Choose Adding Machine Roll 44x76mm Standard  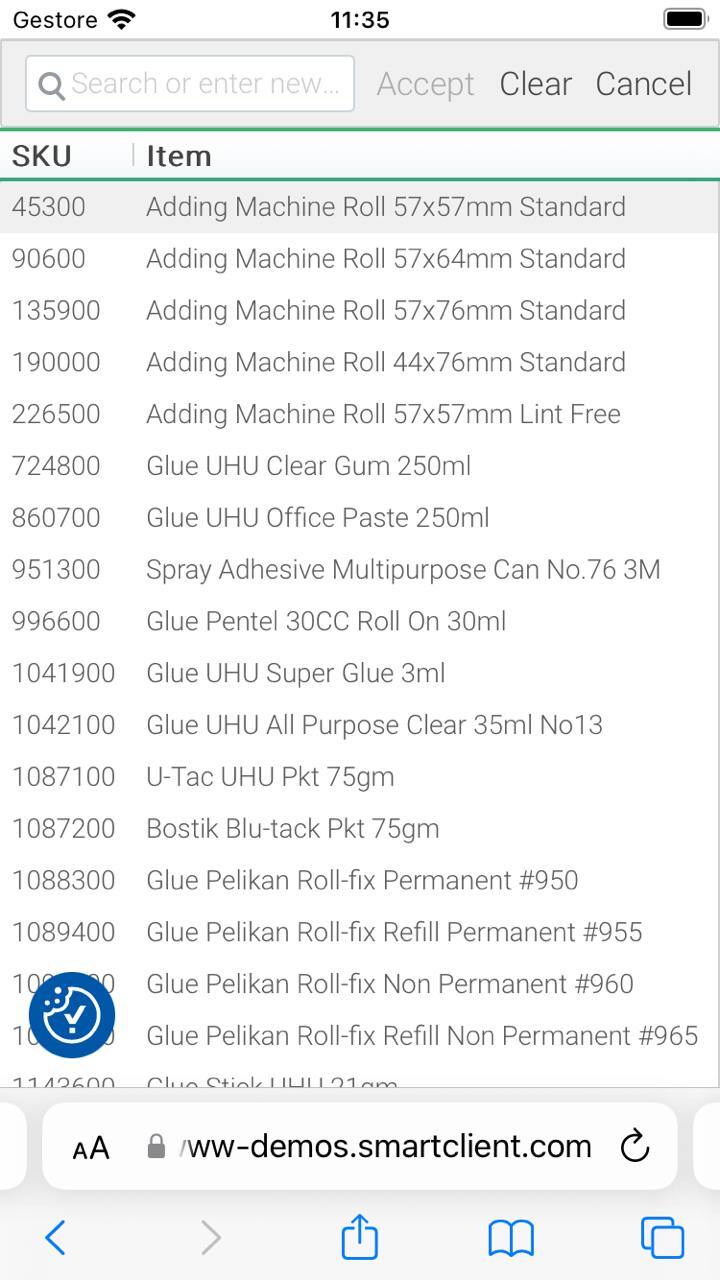385,362
